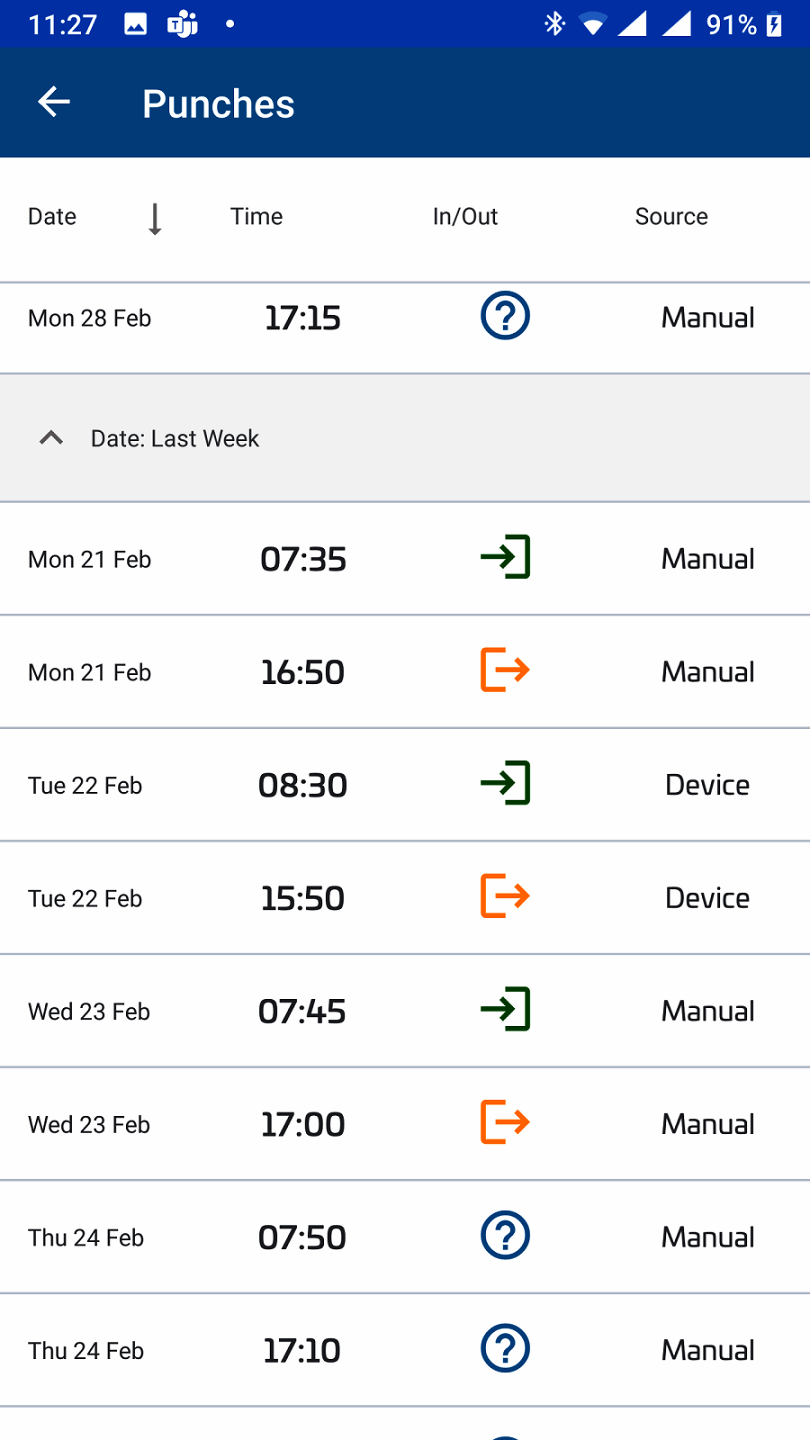The width and height of the screenshot is (810, 1440).
Task: Select the Wed 23 Feb 17:00 punch
Action: [x=405, y=1124]
